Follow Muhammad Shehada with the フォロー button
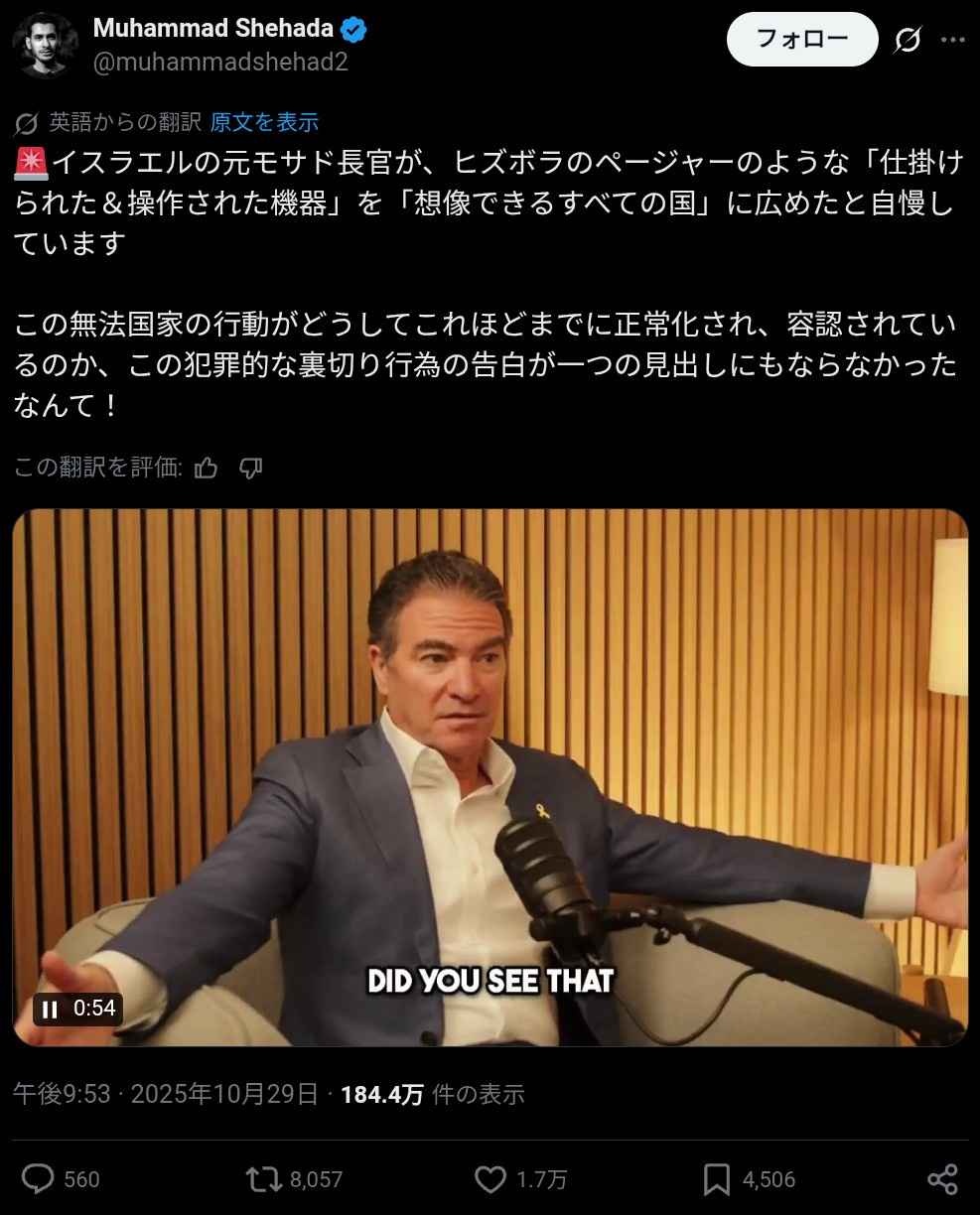Viewport: 980px width, 1215px height. pyautogui.click(x=802, y=40)
